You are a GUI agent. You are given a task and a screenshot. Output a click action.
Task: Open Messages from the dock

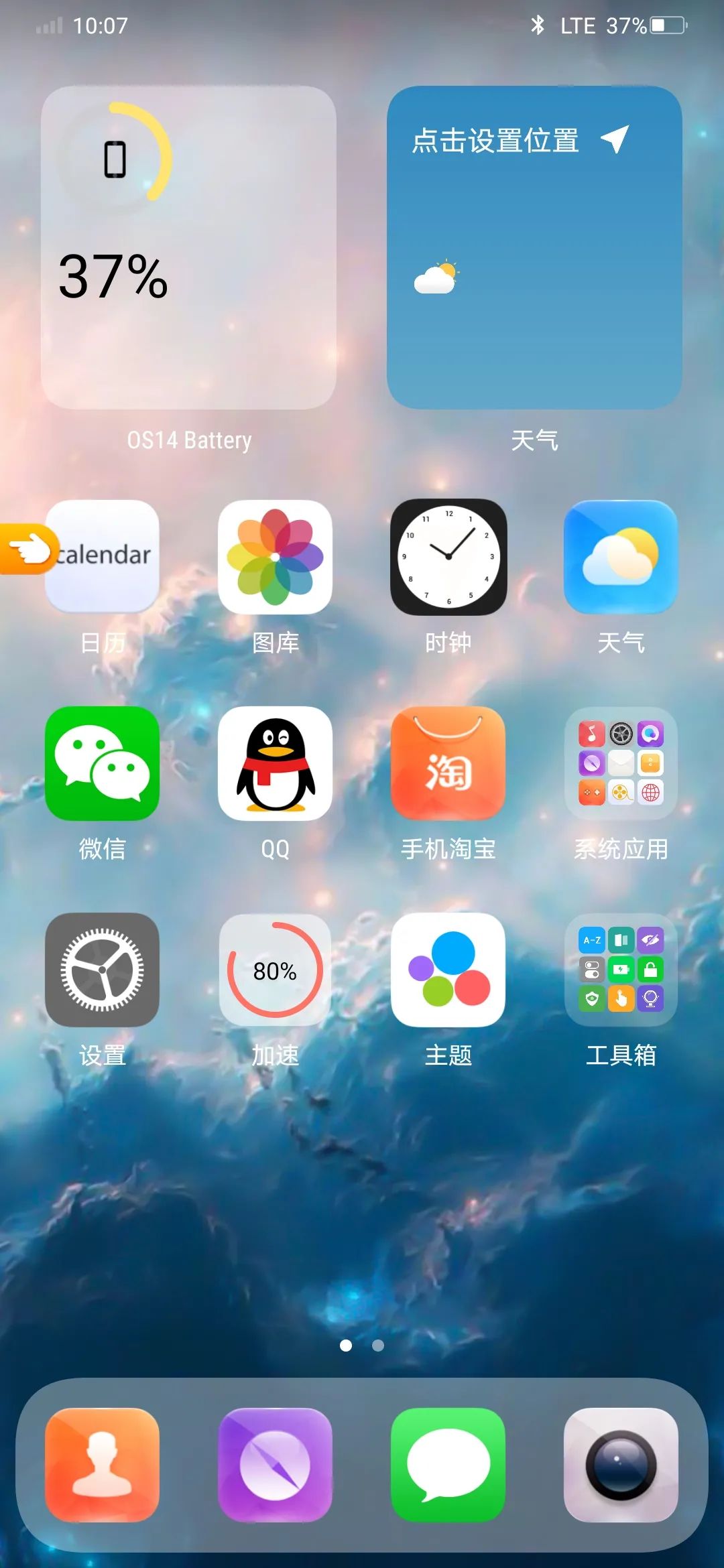point(448,1464)
